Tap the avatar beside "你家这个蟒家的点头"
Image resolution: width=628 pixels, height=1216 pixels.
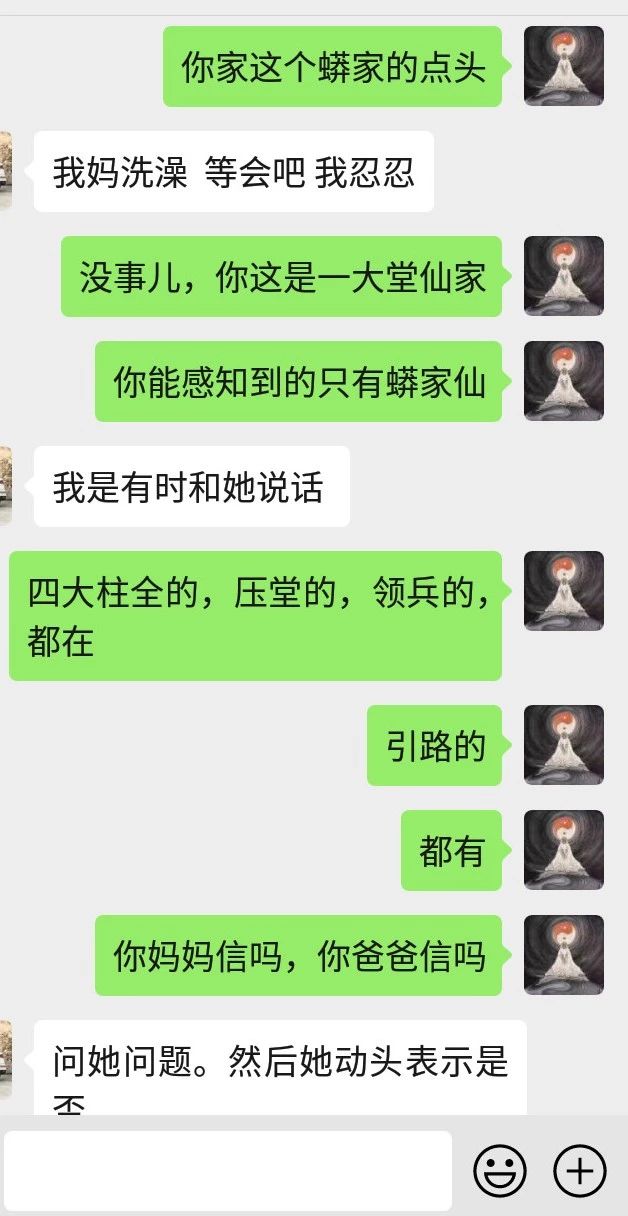pyautogui.click(x=564, y=66)
